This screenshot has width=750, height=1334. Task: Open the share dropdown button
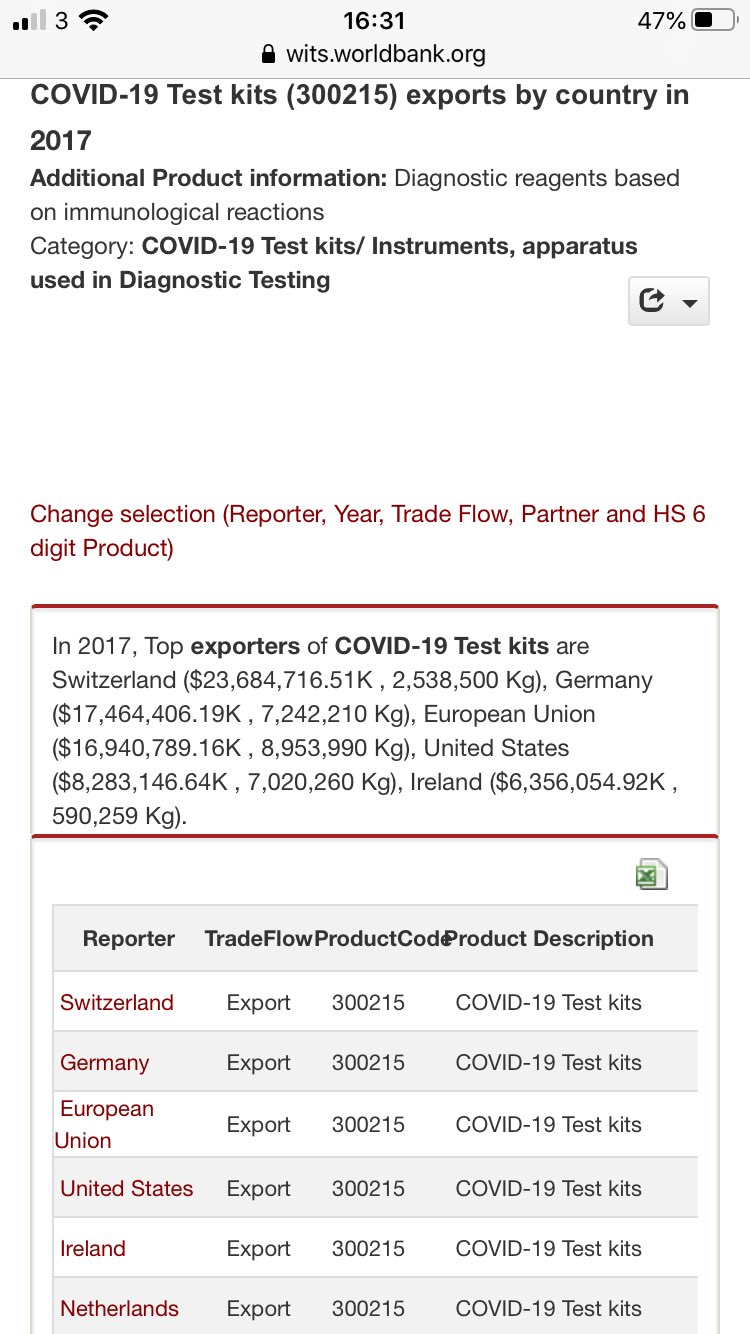[668, 301]
